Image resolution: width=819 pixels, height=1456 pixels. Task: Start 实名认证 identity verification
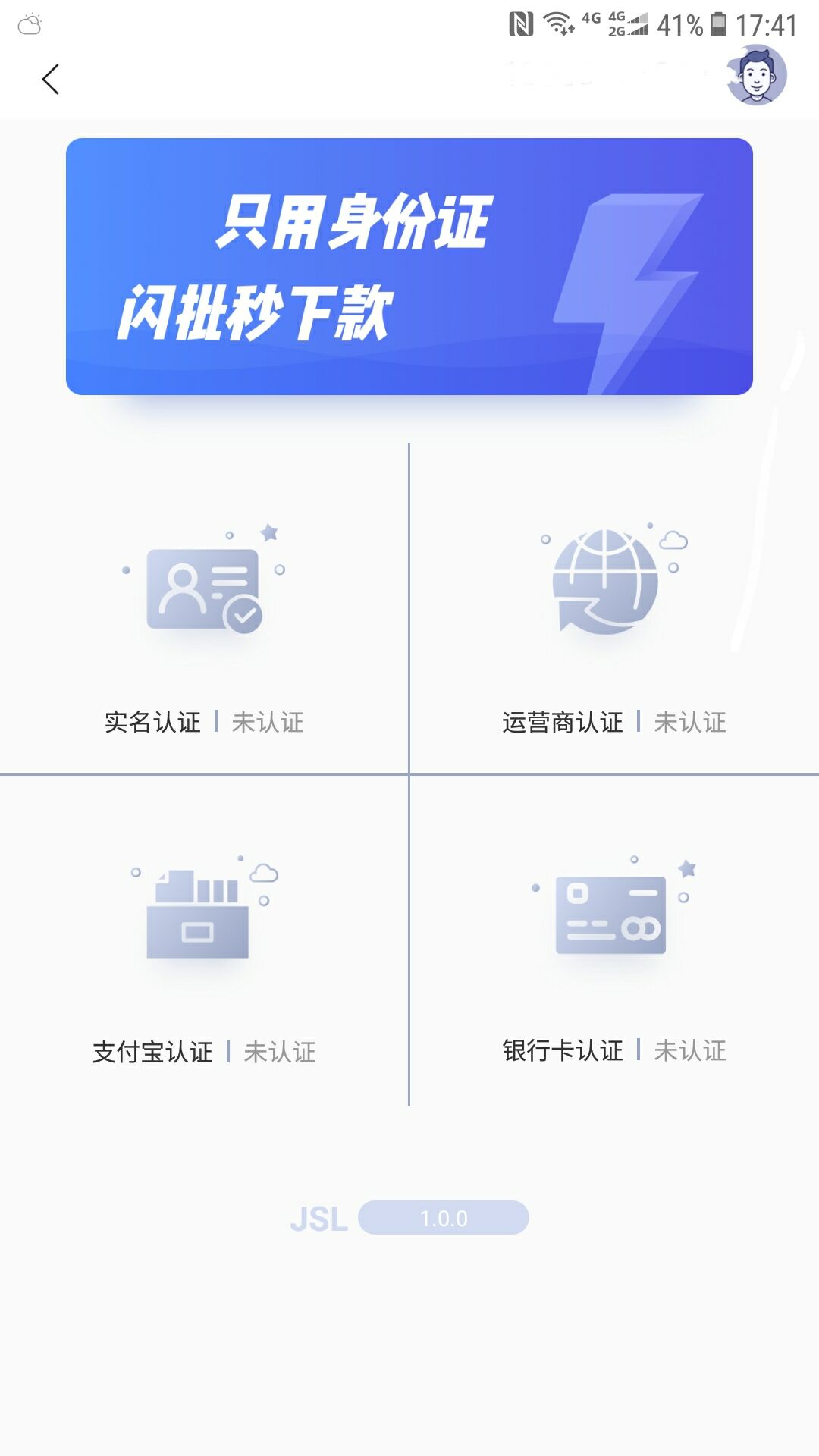click(204, 608)
